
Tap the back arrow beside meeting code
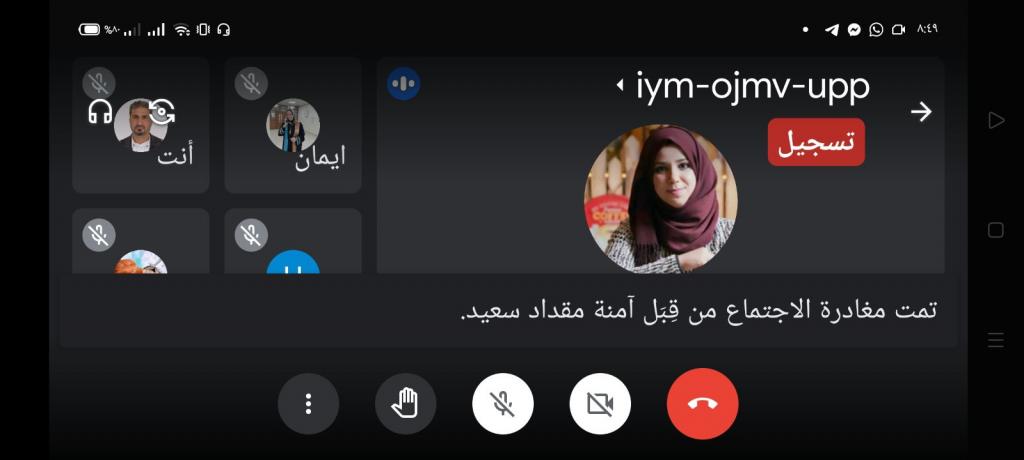tap(920, 112)
